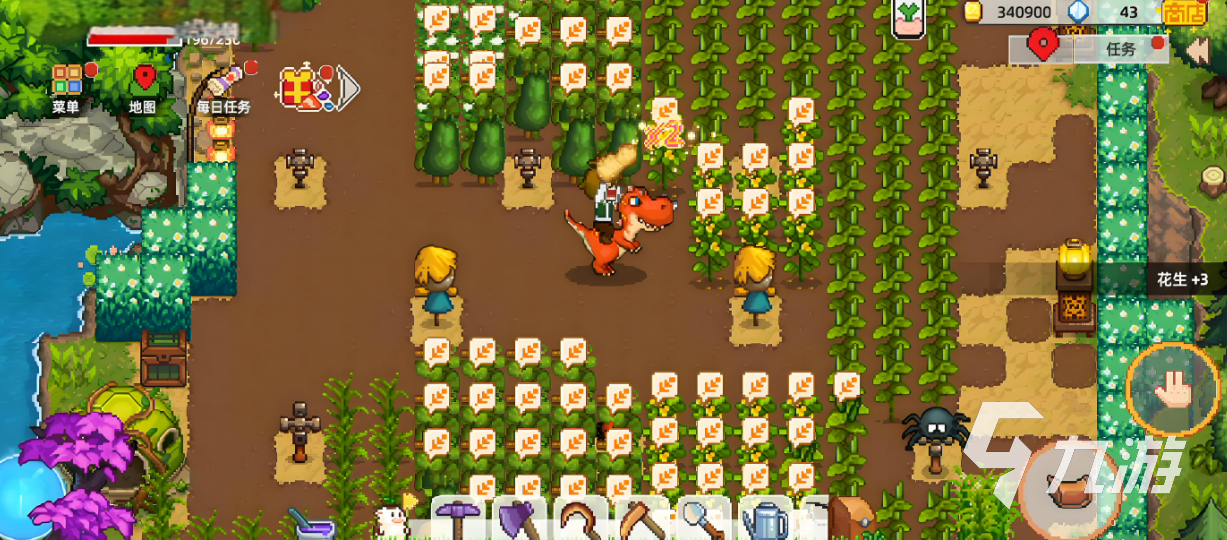Tap the purple bowl icon

[x=312, y=524]
